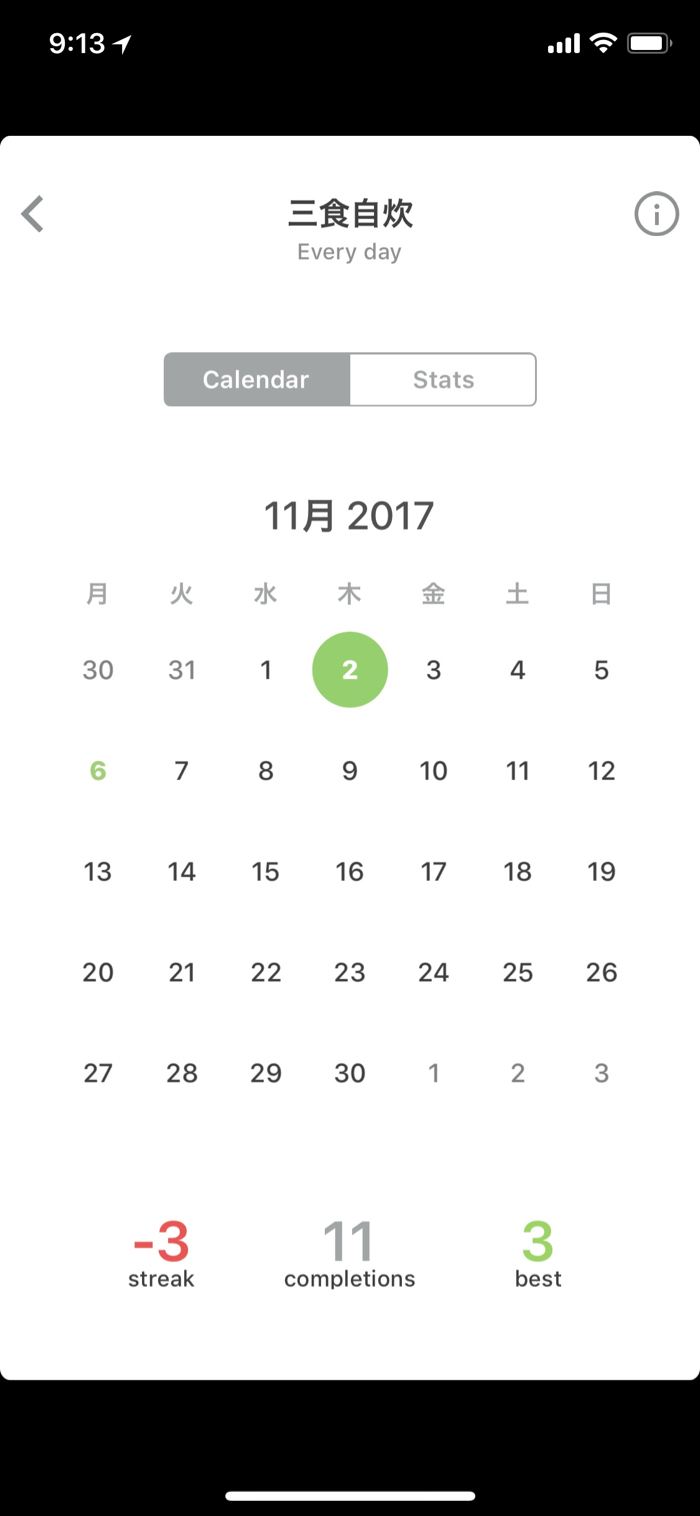700x1516 pixels.
Task: Mark November 1 on the calendar
Action: (266, 670)
